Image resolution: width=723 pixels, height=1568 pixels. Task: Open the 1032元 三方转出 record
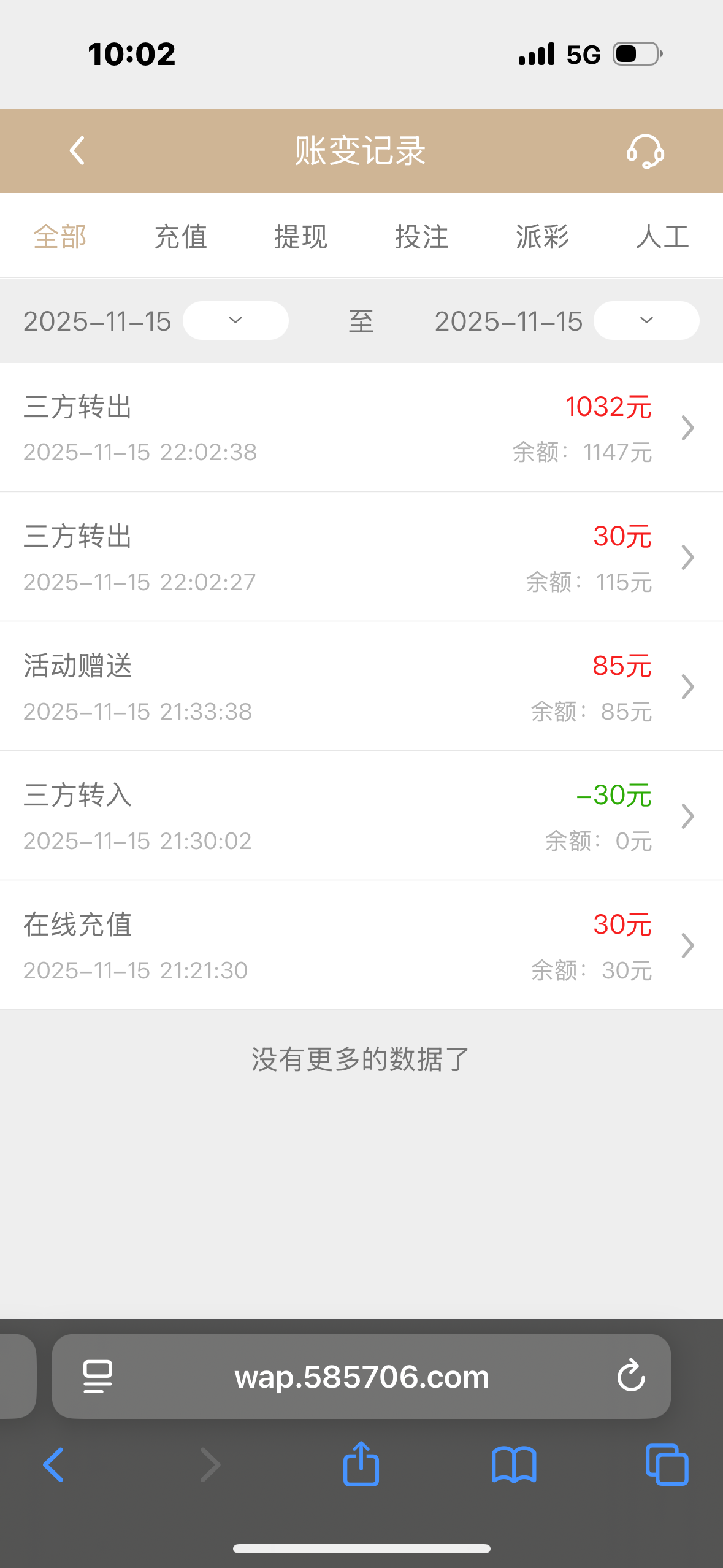tap(361, 428)
